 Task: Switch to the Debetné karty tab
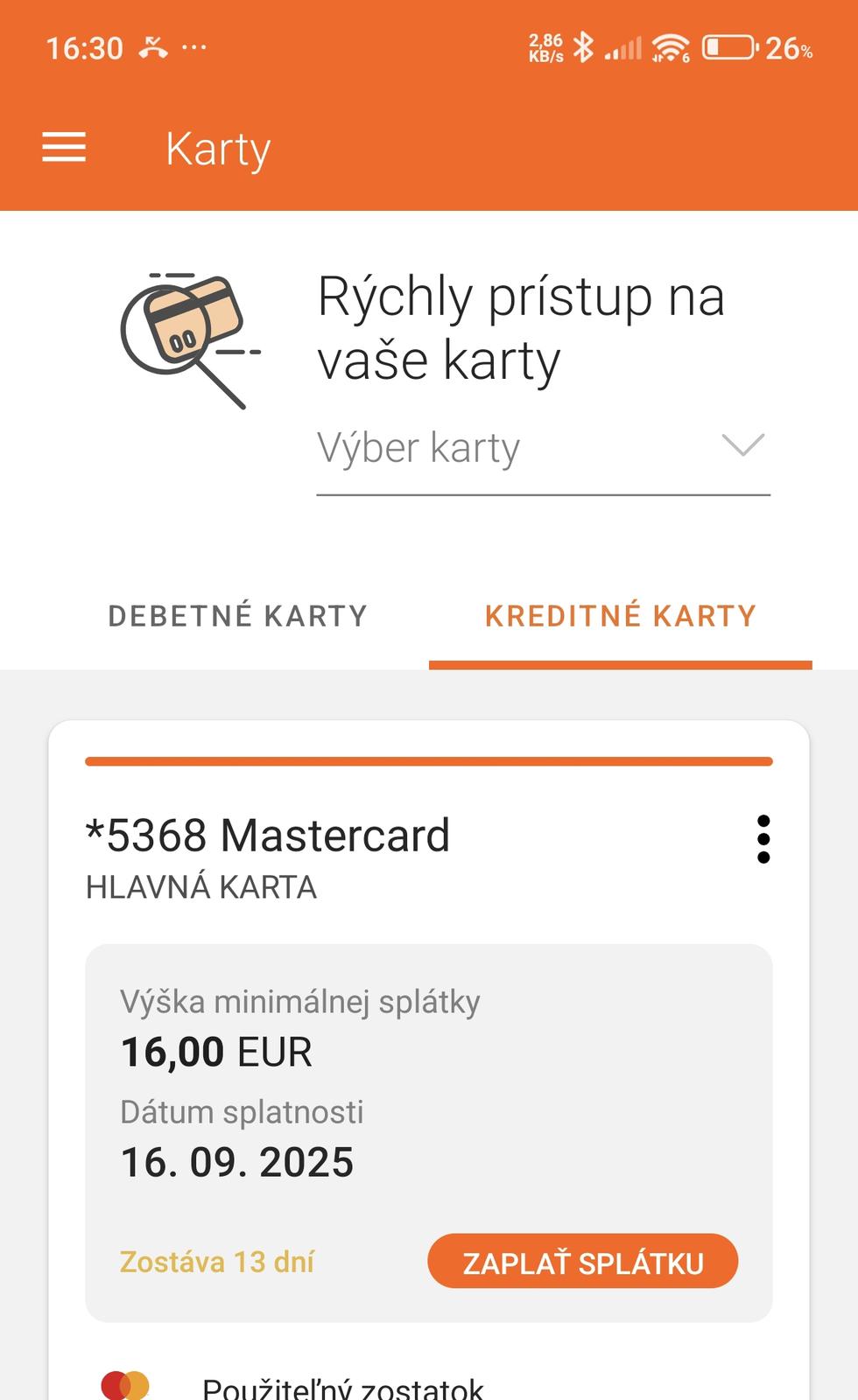(237, 616)
